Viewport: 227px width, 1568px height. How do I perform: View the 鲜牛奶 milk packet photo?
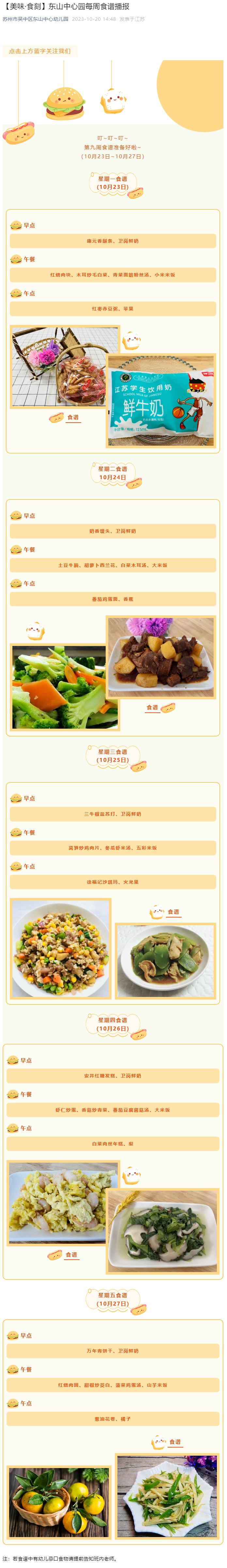(162, 400)
